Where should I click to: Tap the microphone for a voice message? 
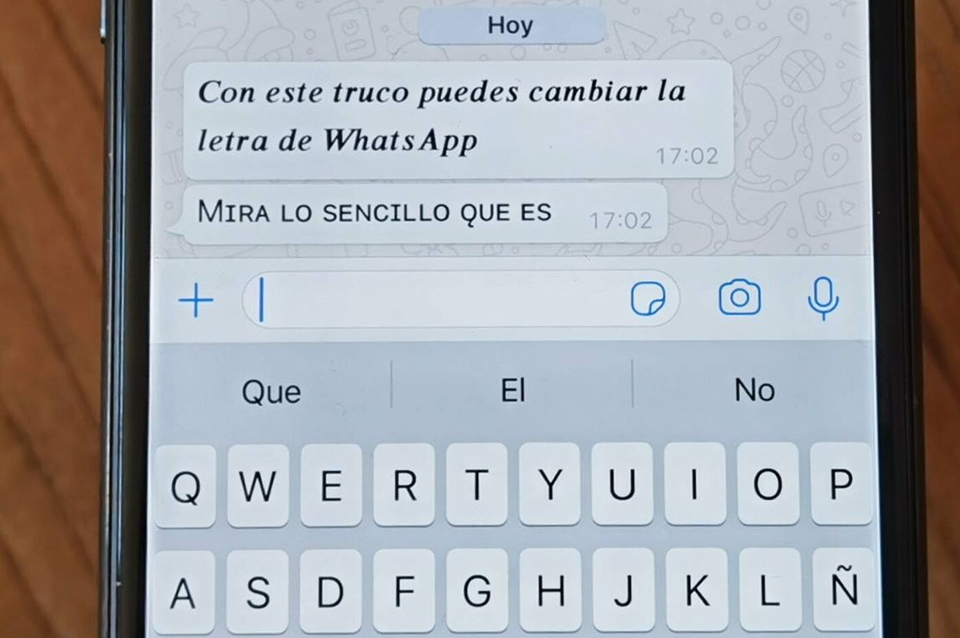click(x=823, y=298)
